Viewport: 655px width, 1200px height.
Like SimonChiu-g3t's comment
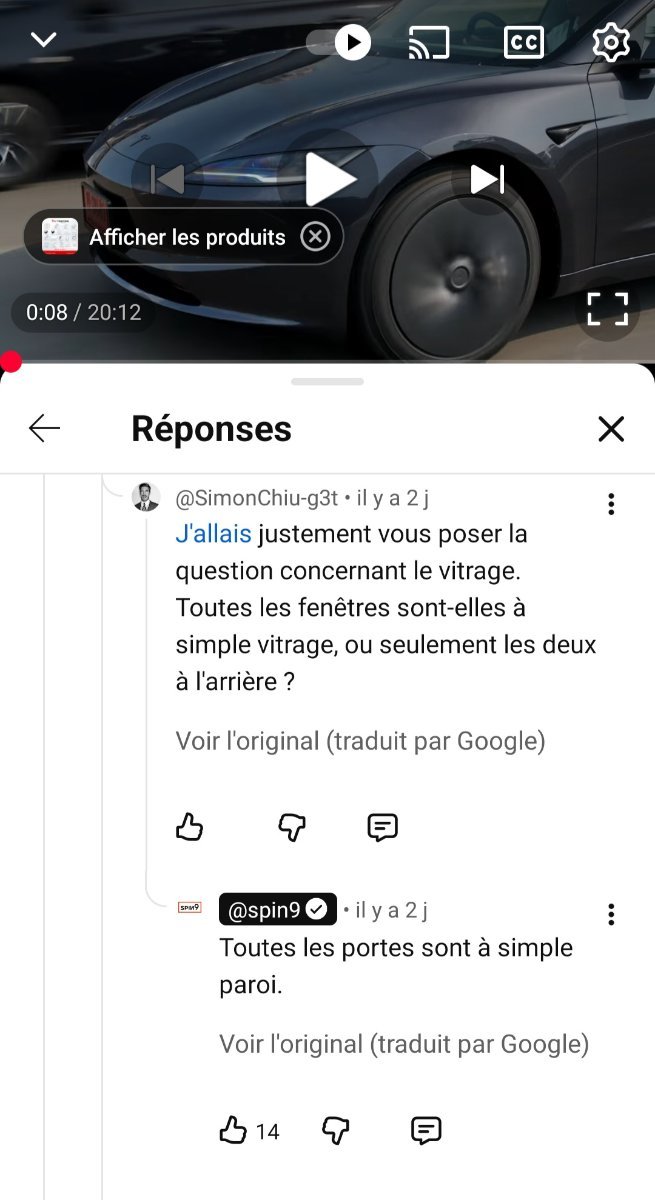click(x=190, y=827)
